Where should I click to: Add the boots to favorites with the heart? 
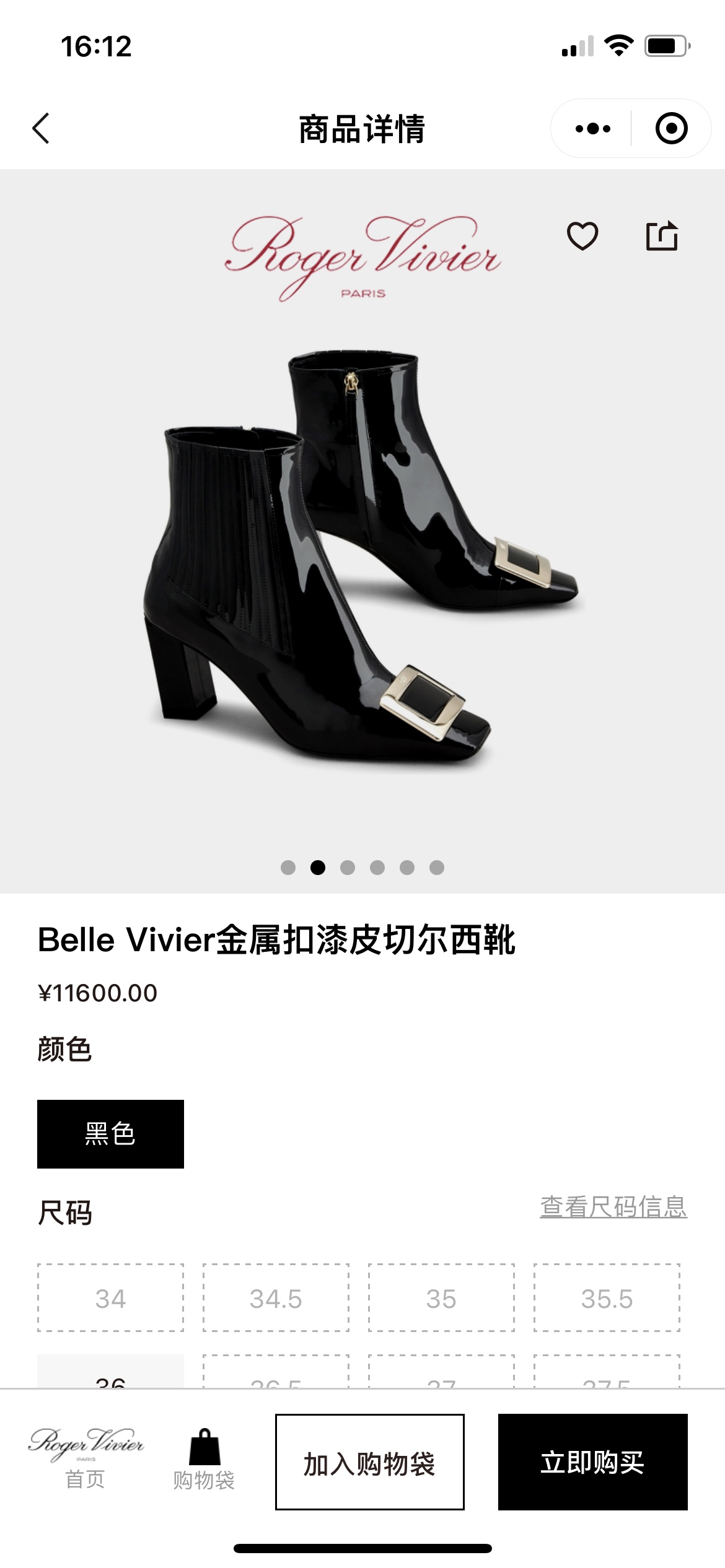[582, 236]
